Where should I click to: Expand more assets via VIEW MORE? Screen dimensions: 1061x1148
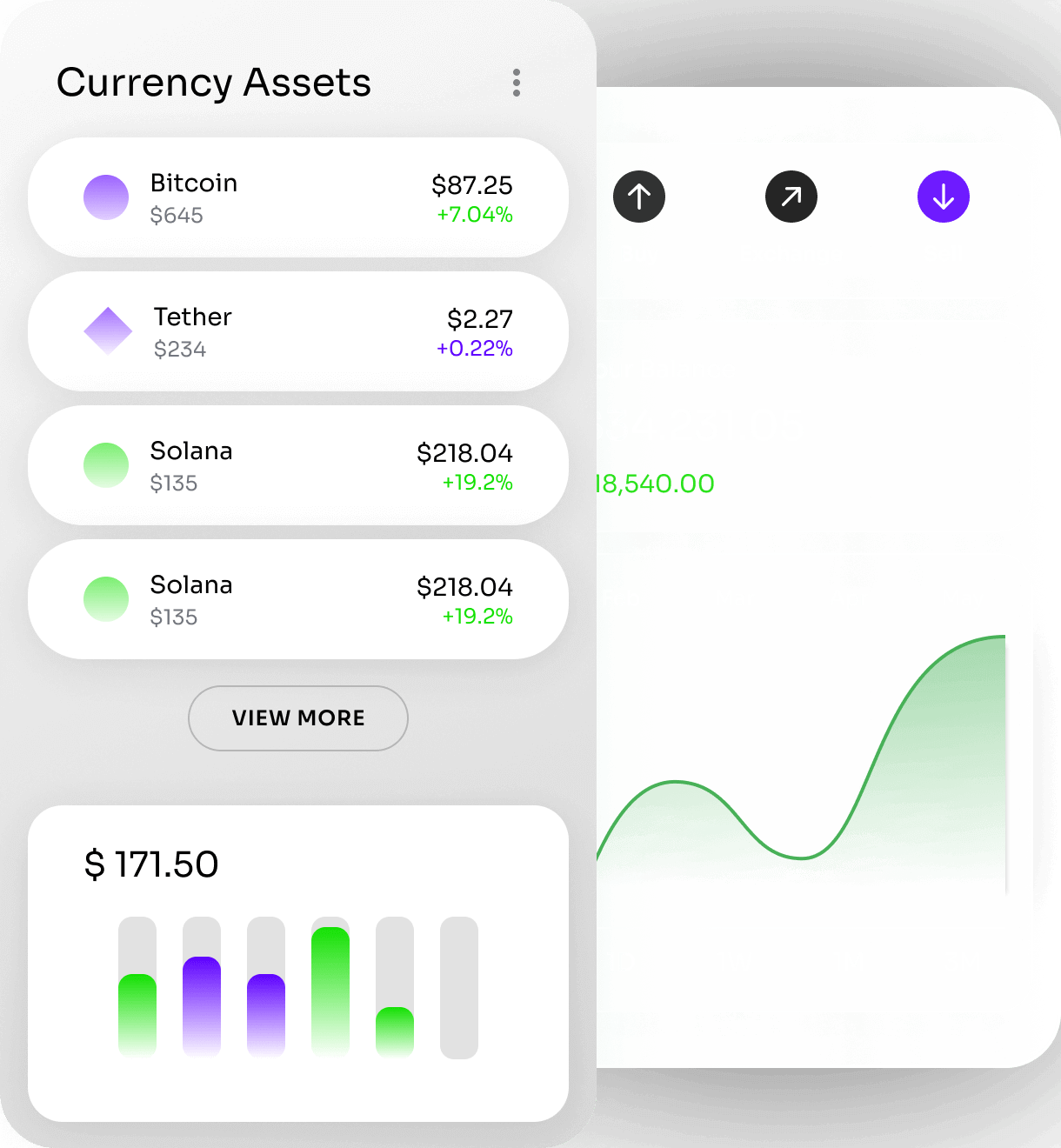pyautogui.click(x=297, y=718)
